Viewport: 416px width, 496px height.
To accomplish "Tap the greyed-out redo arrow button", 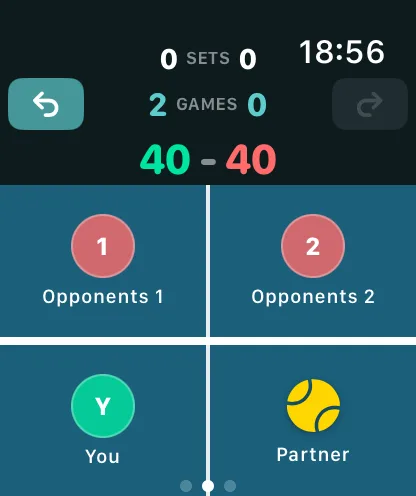I will tap(370, 104).
